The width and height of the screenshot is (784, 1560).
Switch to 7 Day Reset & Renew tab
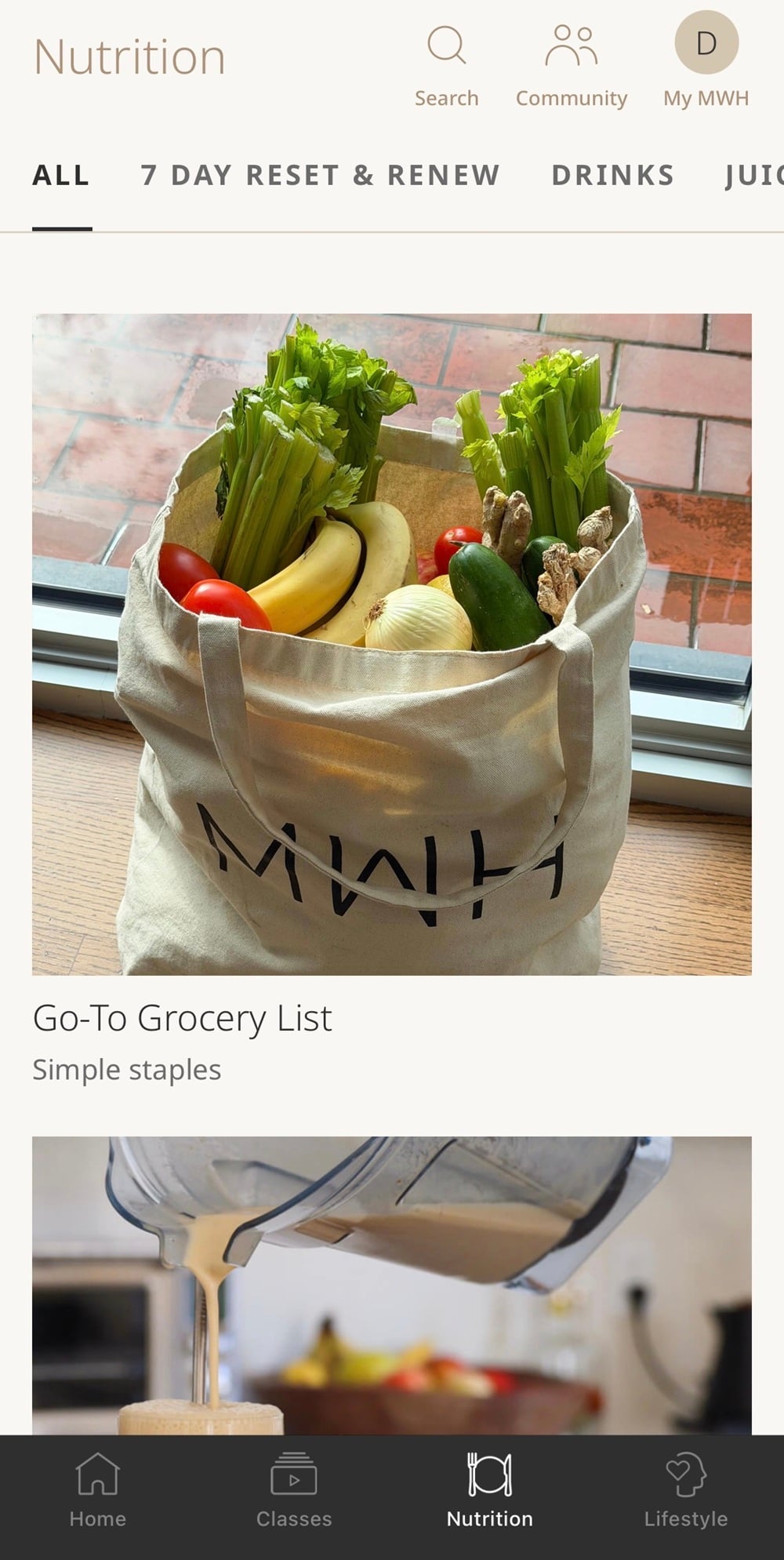[320, 175]
